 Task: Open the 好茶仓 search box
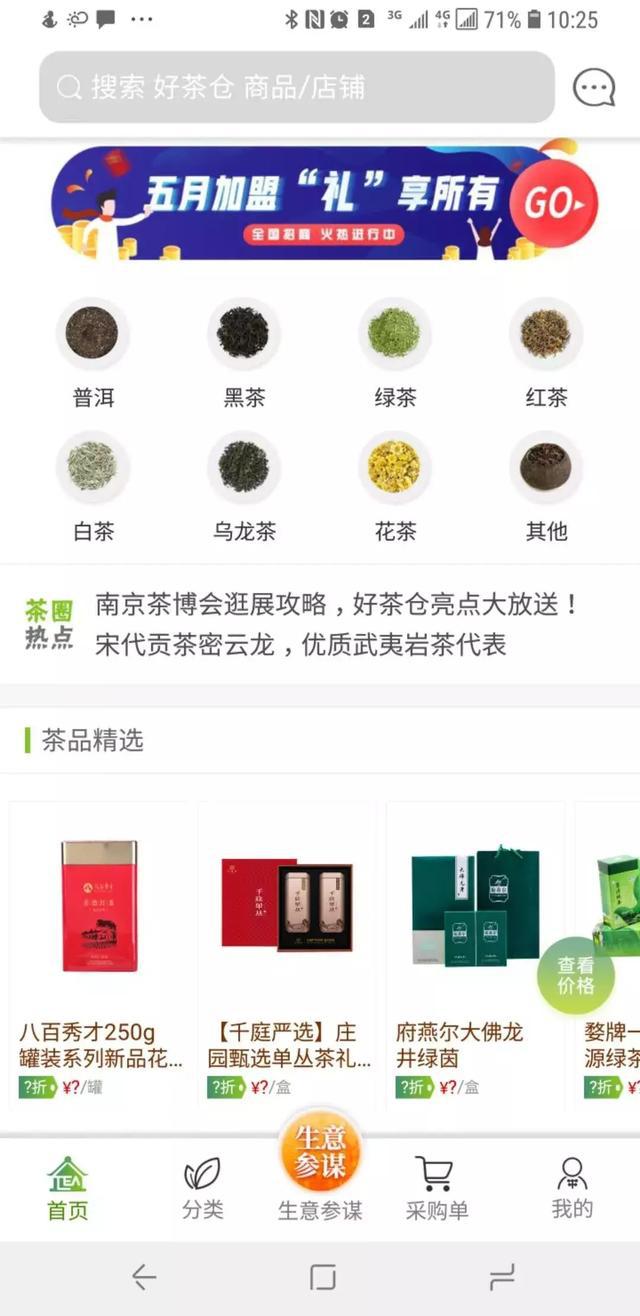click(x=296, y=87)
